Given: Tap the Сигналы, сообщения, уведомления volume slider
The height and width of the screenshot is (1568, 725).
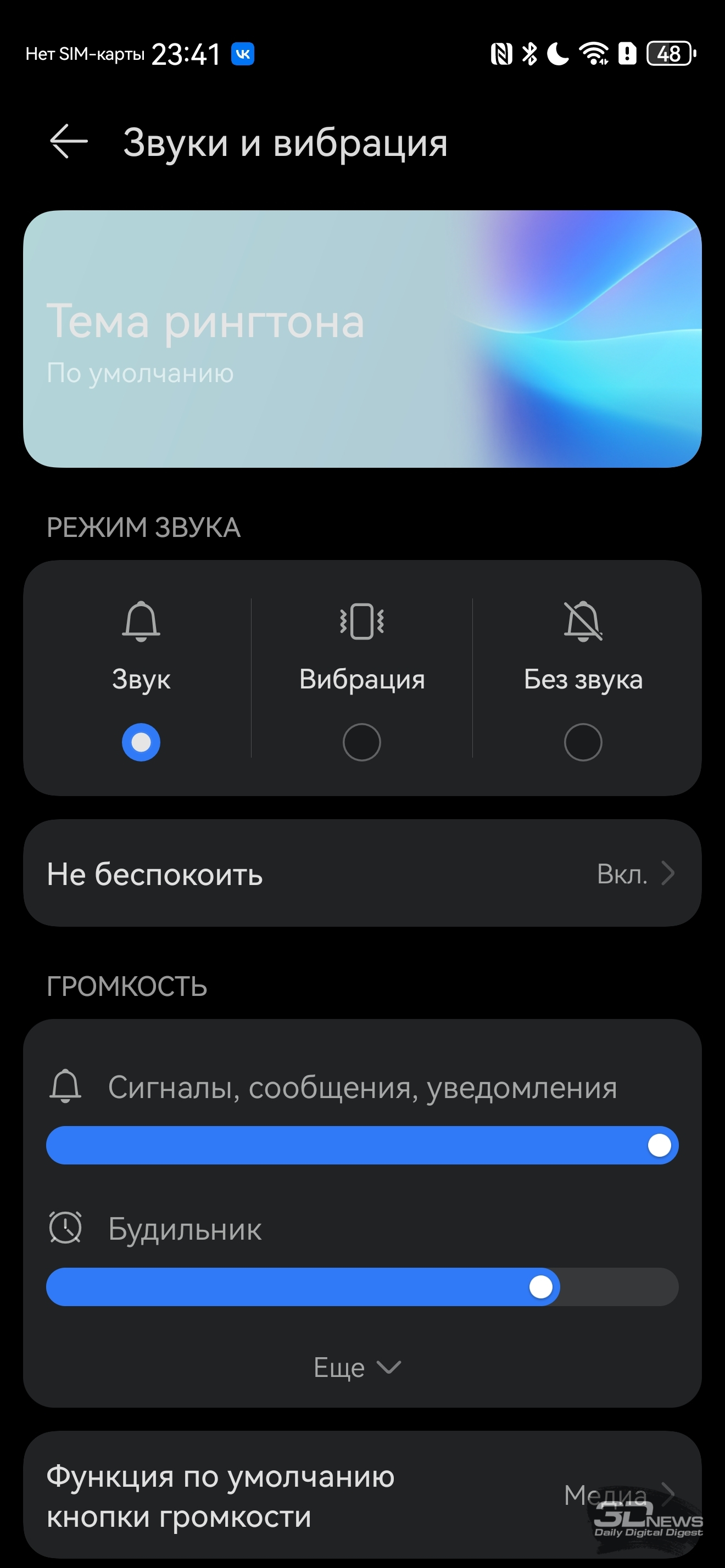Looking at the screenshot, I should [x=362, y=1145].
